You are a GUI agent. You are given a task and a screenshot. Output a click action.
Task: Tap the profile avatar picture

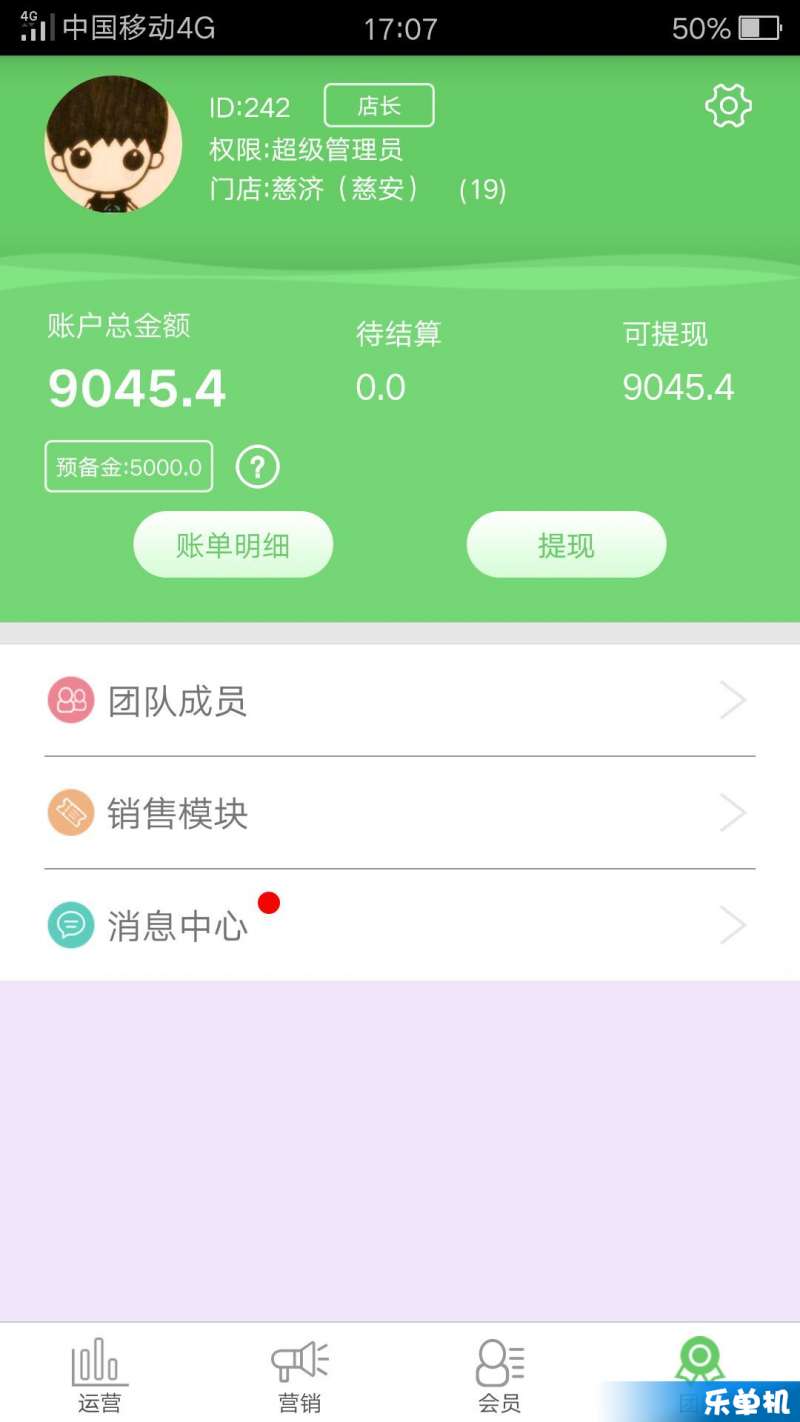113,144
